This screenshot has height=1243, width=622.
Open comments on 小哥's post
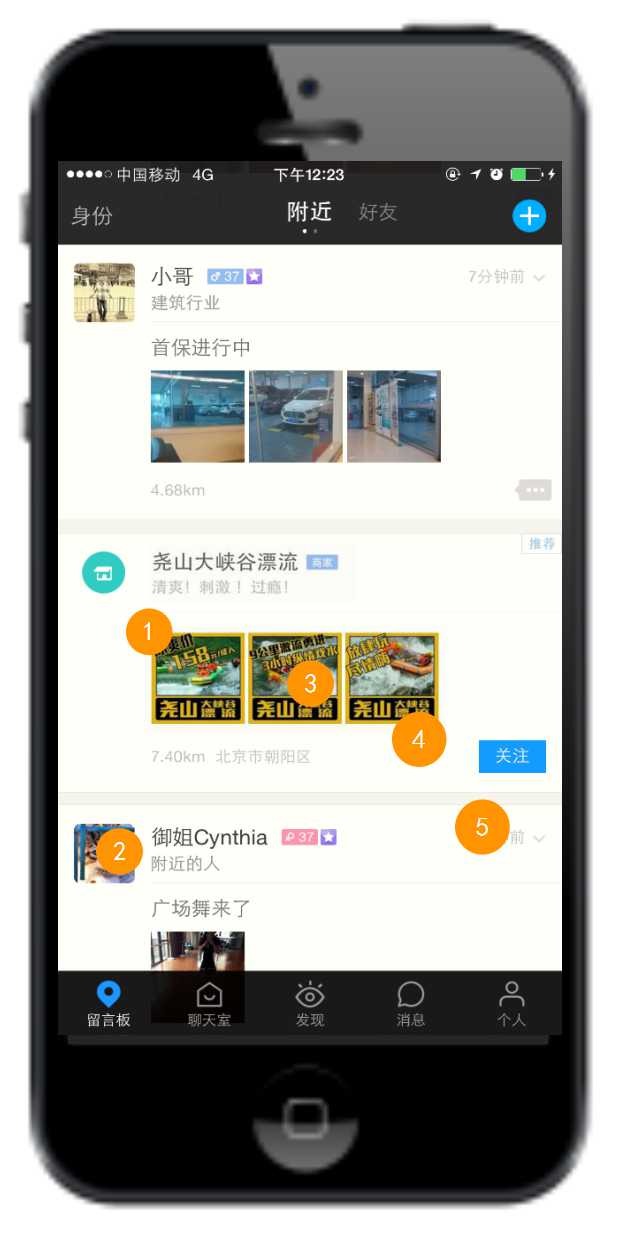tap(535, 490)
